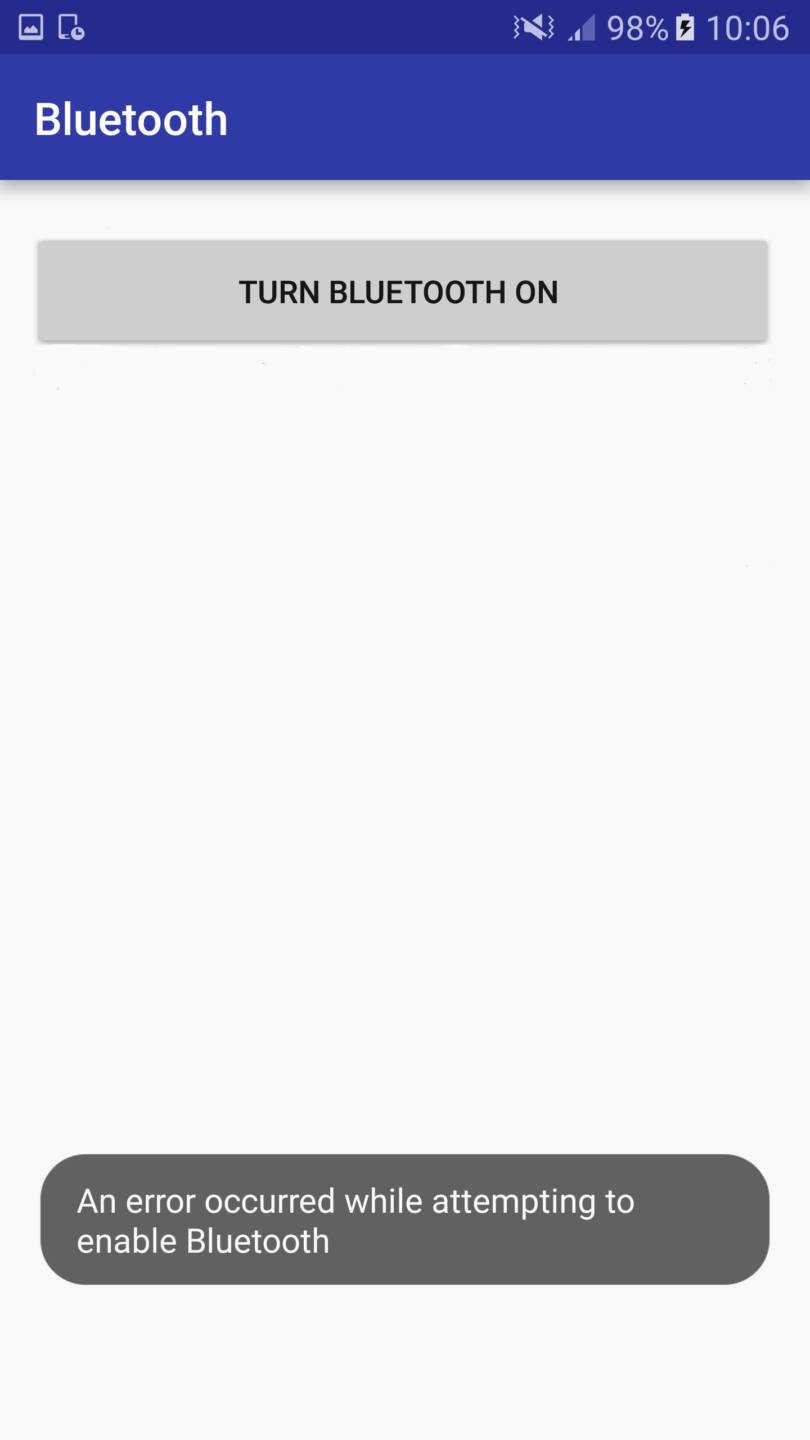Click the charging battery icon
This screenshot has width=810, height=1440.
click(682, 26)
